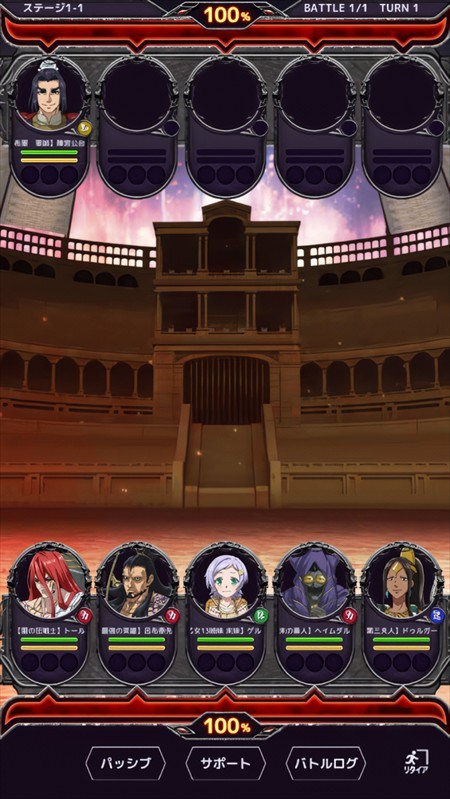Select the red-haired トール character card
Image resolution: width=450 pixels, height=799 pixels.
[49, 613]
